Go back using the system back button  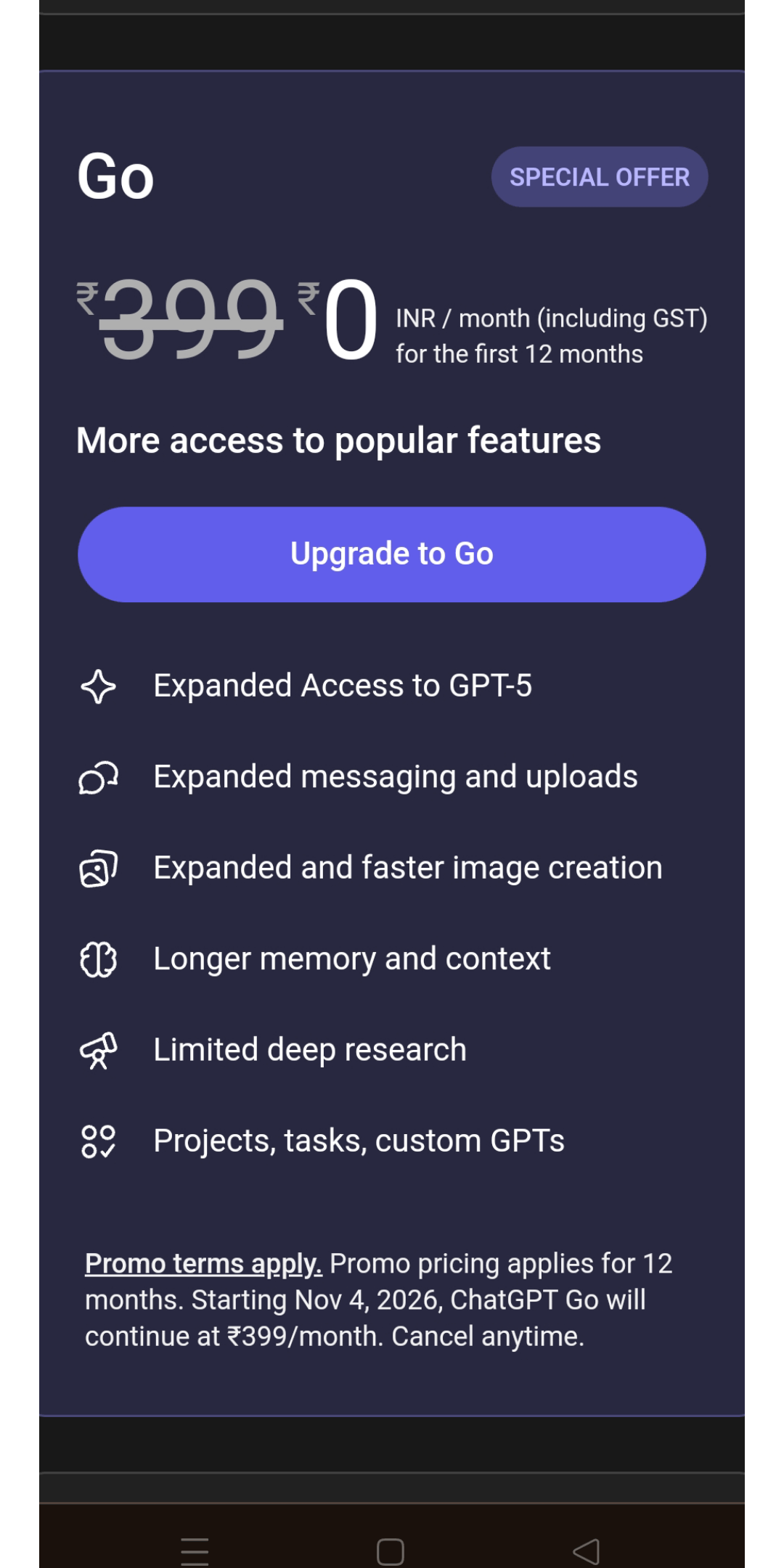586,1551
